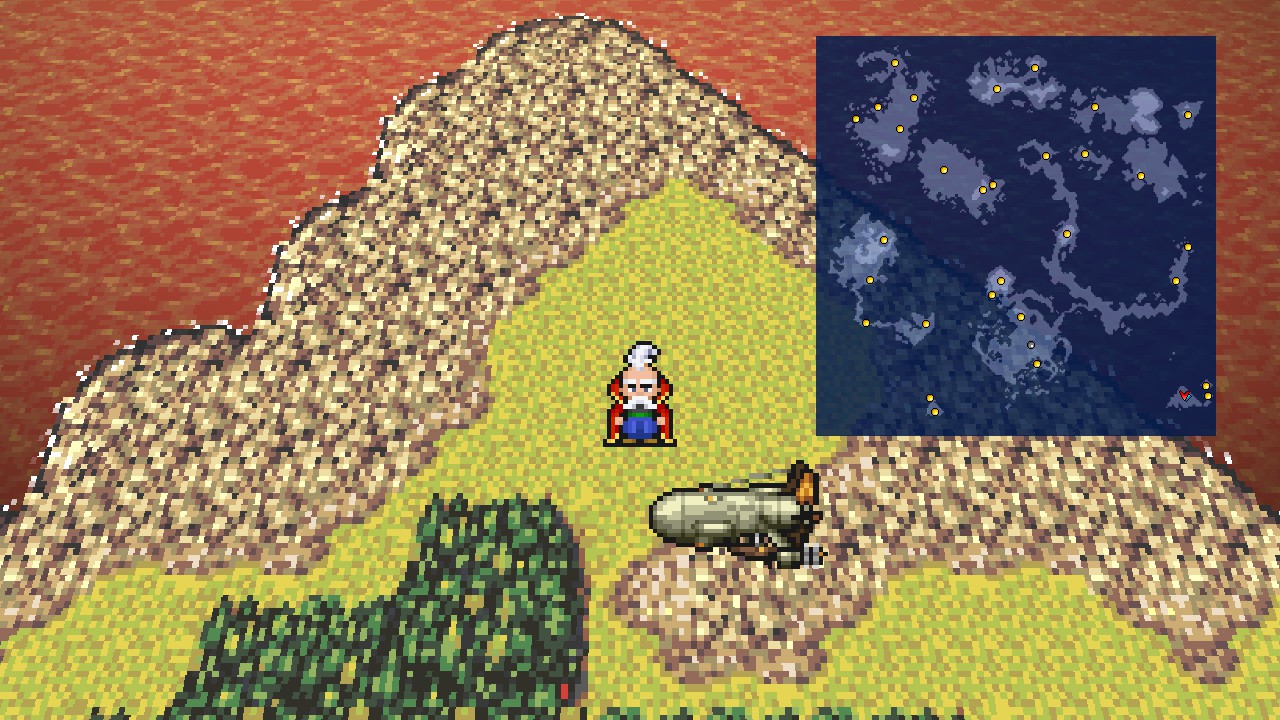This screenshot has width=1280, height=720.
Task: Board the airship parked on the ground
Action: (x=735, y=517)
